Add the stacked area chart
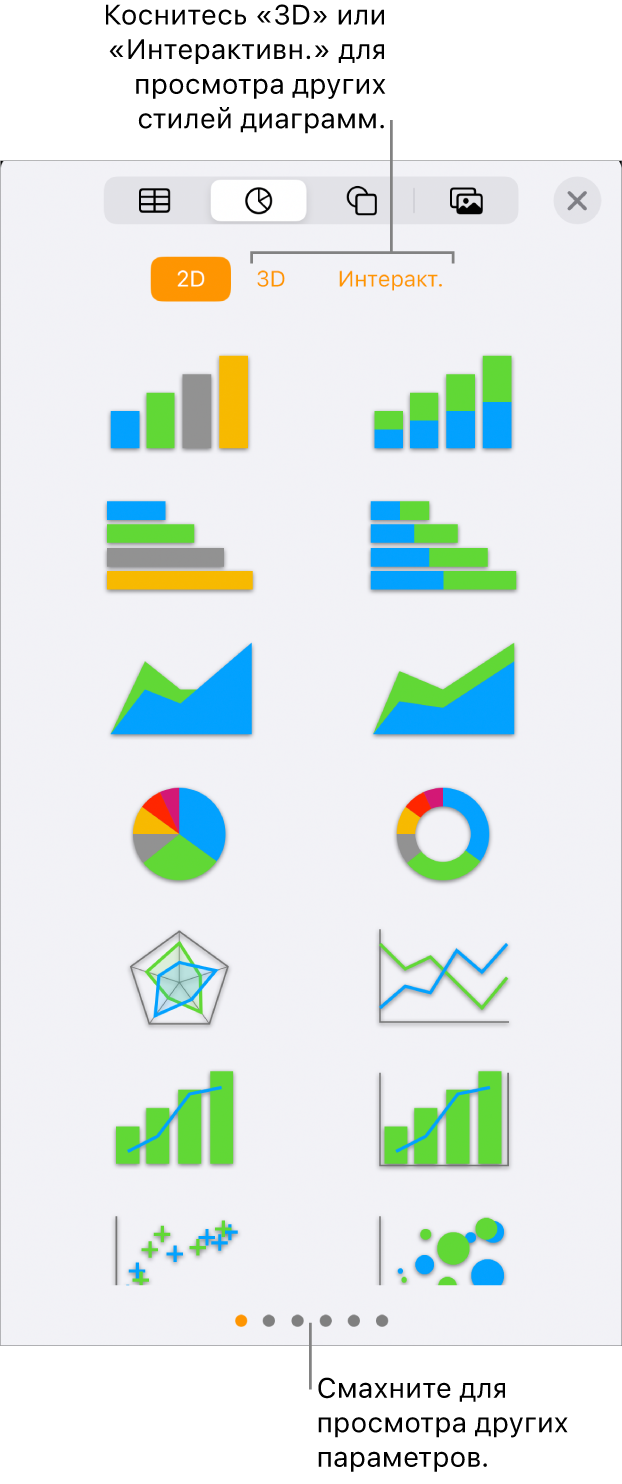 coord(444,690)
